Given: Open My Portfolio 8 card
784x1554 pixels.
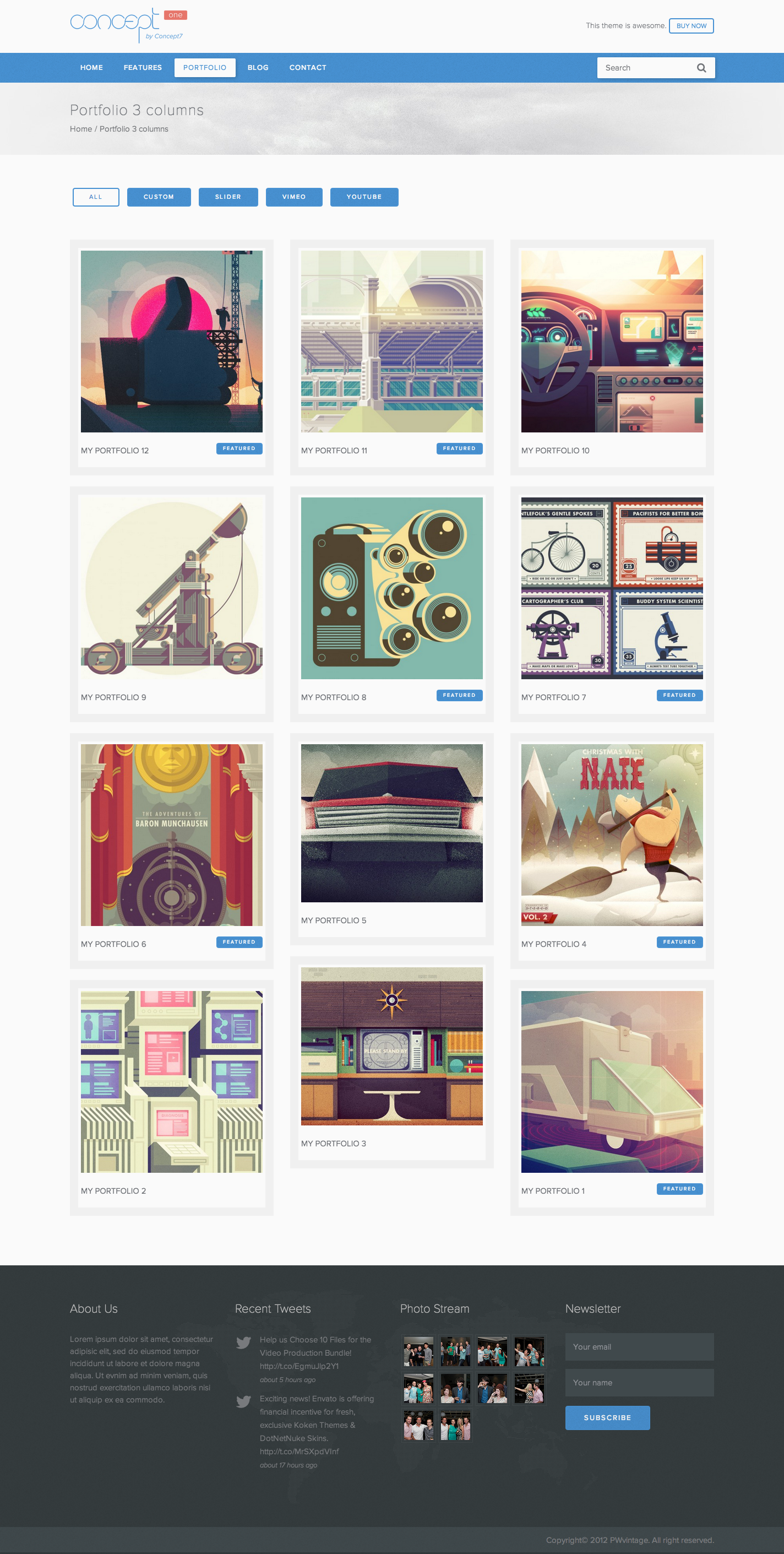Looking at the screenshot, I should tap(391, 588).
